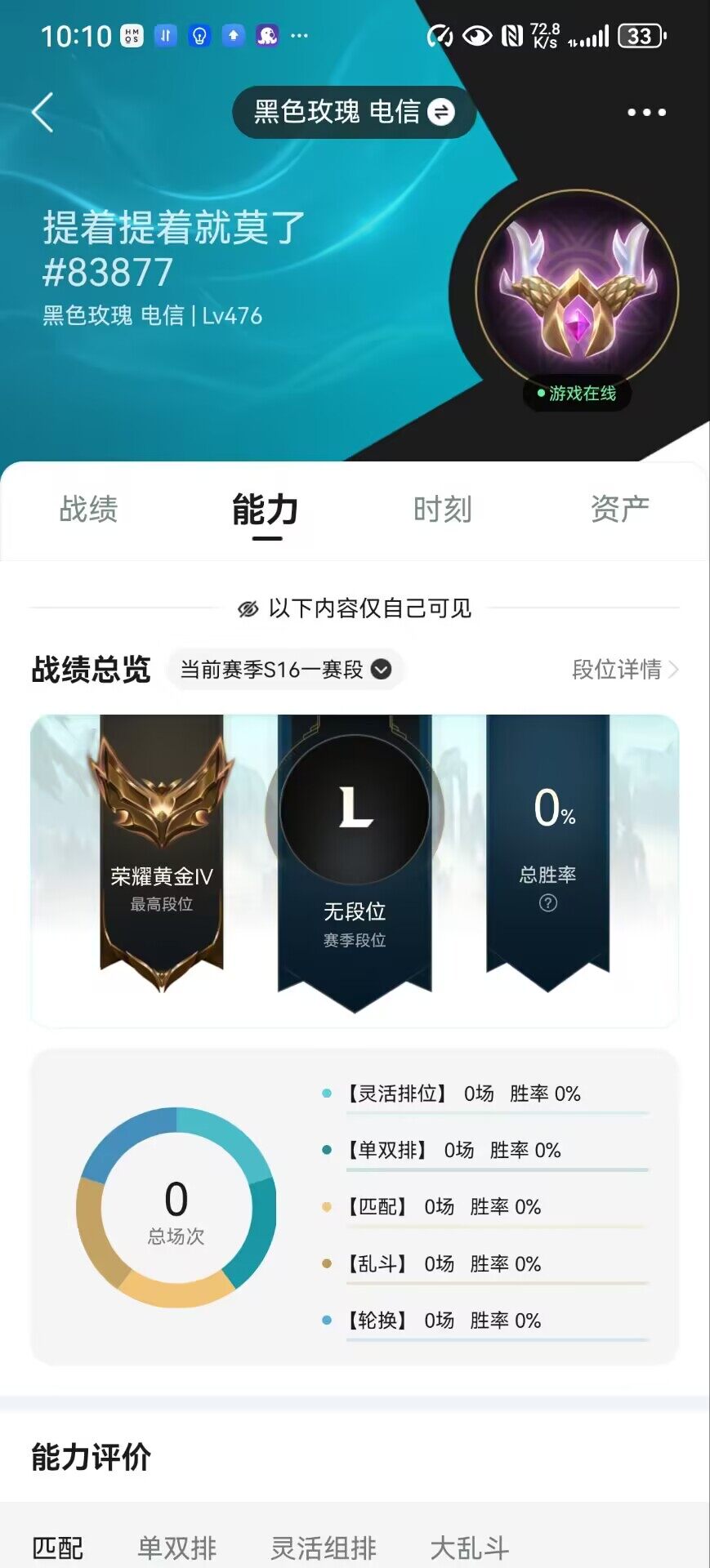Tap the 总胜率 question mark help icon

click(x=548, y=903)
